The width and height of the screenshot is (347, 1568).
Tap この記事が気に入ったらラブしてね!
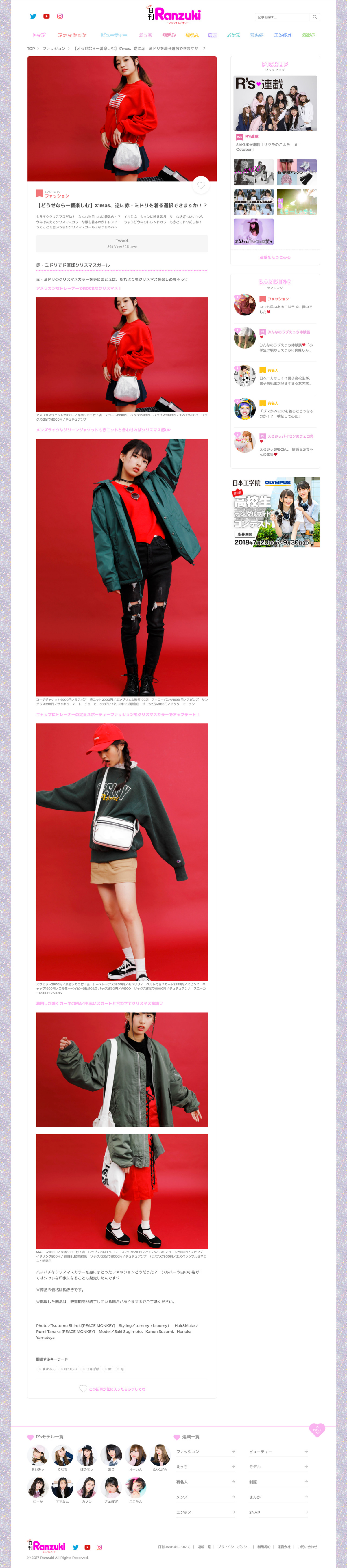coord(114,1389)
